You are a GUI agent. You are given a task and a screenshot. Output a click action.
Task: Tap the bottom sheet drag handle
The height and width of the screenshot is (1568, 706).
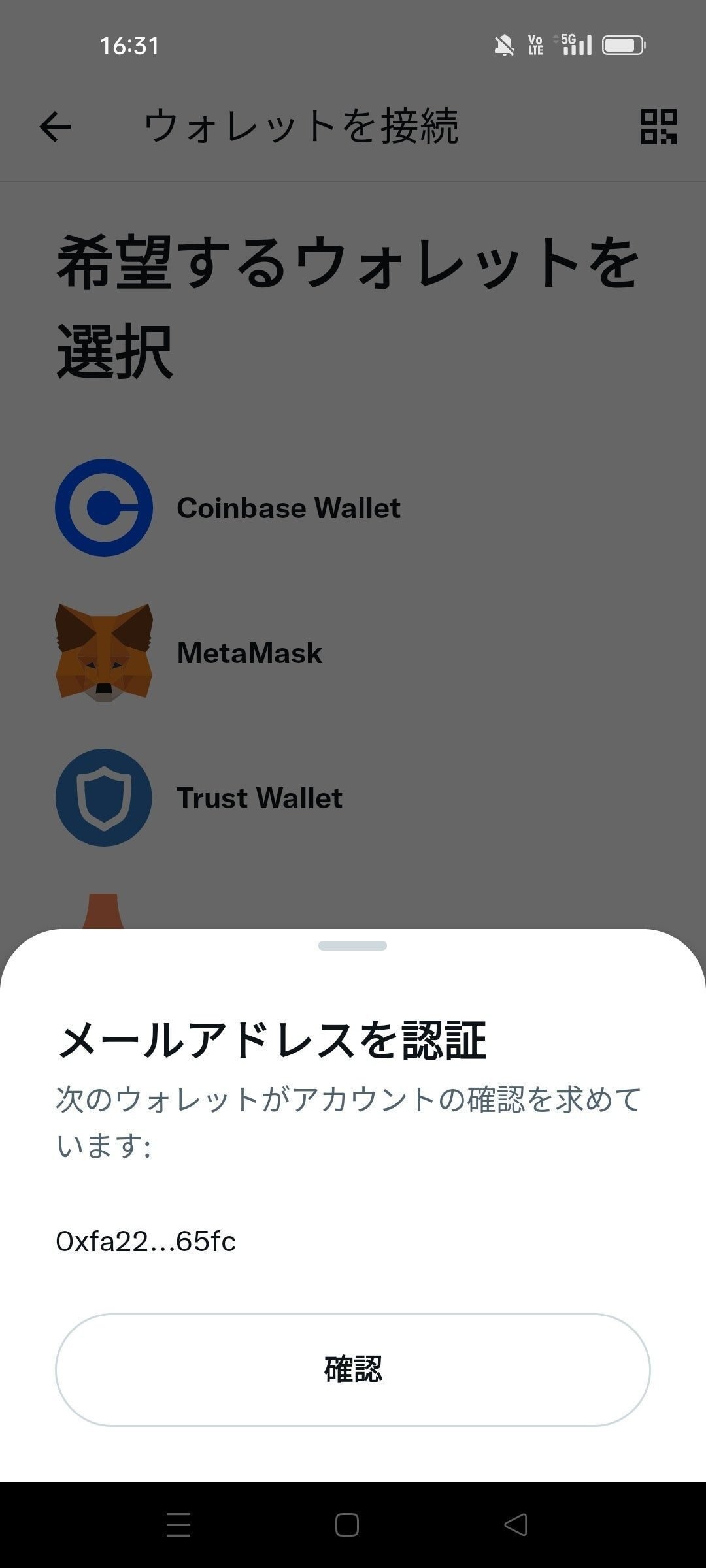click(x=352, y=945)
